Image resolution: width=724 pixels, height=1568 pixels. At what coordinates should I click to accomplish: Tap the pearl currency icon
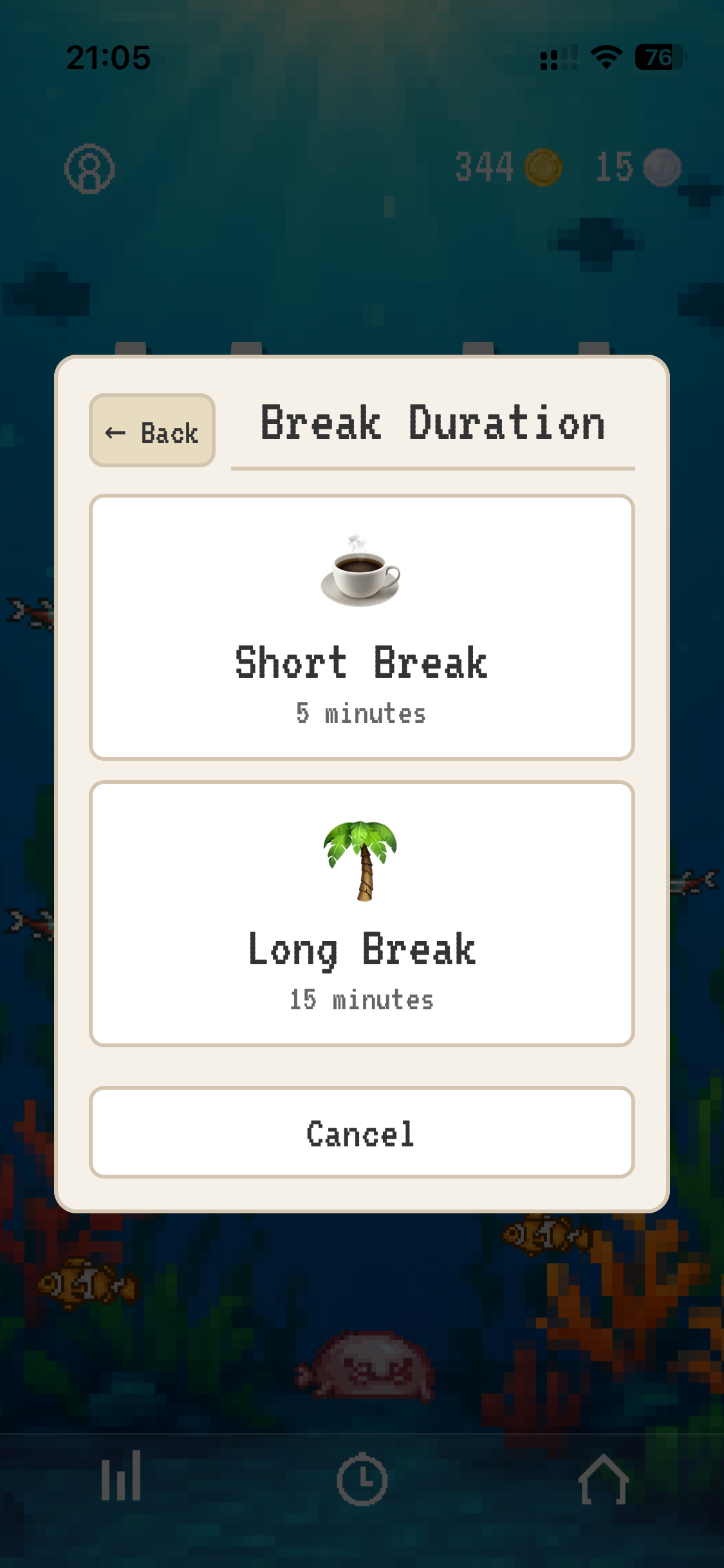661,168
